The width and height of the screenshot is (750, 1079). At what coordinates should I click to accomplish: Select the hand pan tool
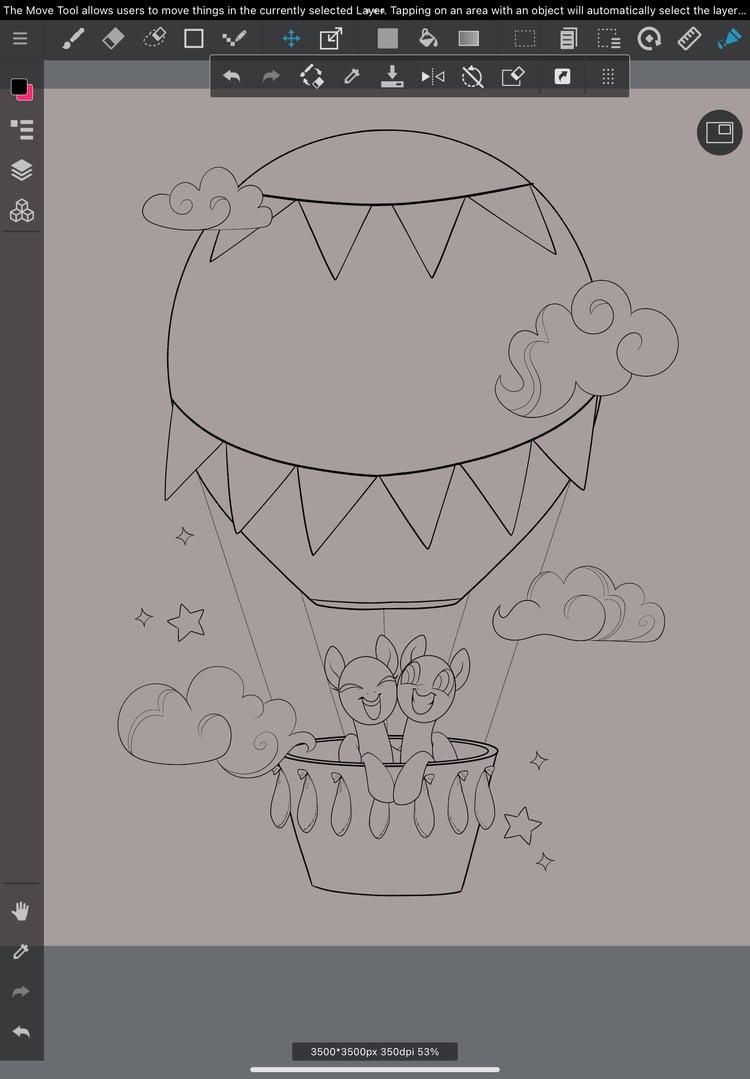pos(21,911)
